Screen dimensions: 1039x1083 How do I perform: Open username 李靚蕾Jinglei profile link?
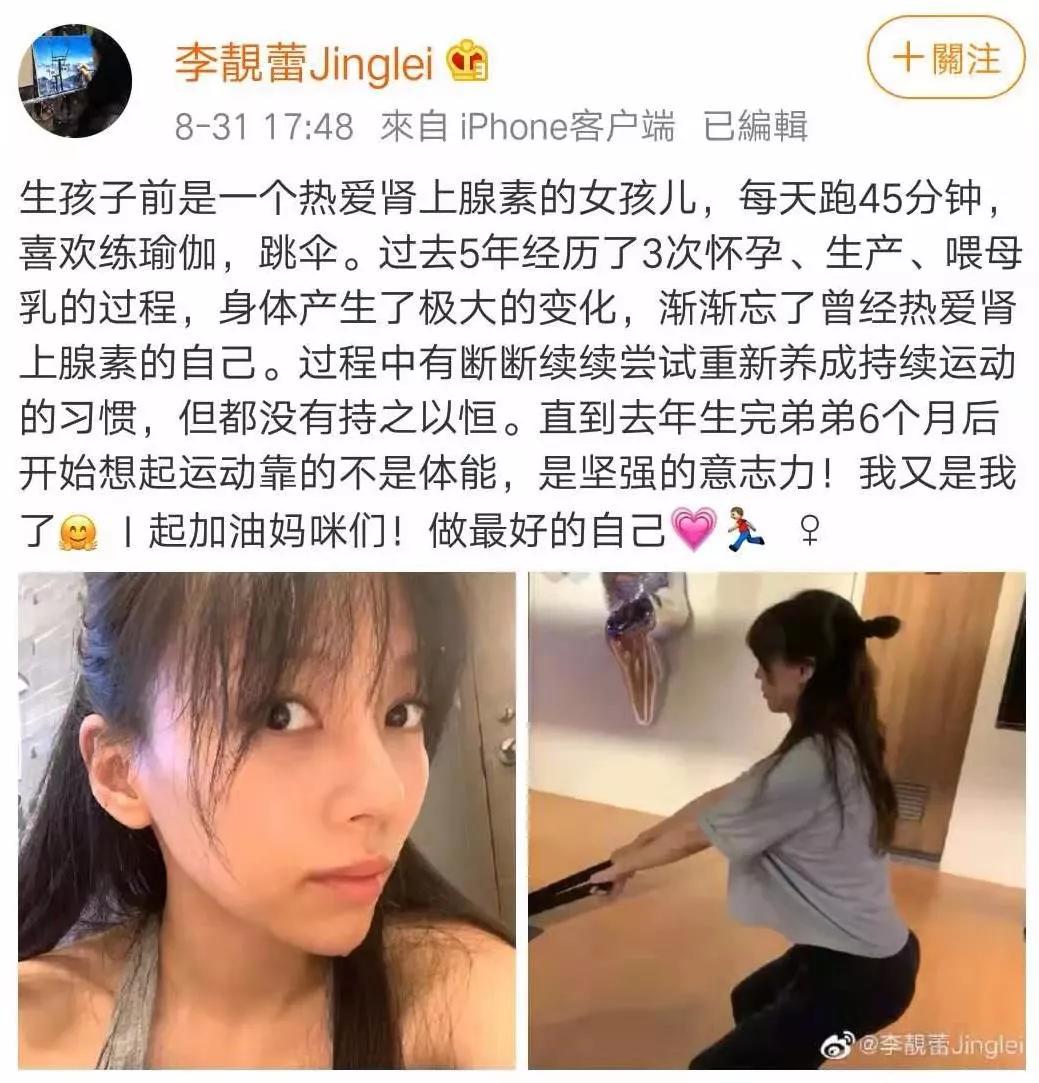[303, 66]
